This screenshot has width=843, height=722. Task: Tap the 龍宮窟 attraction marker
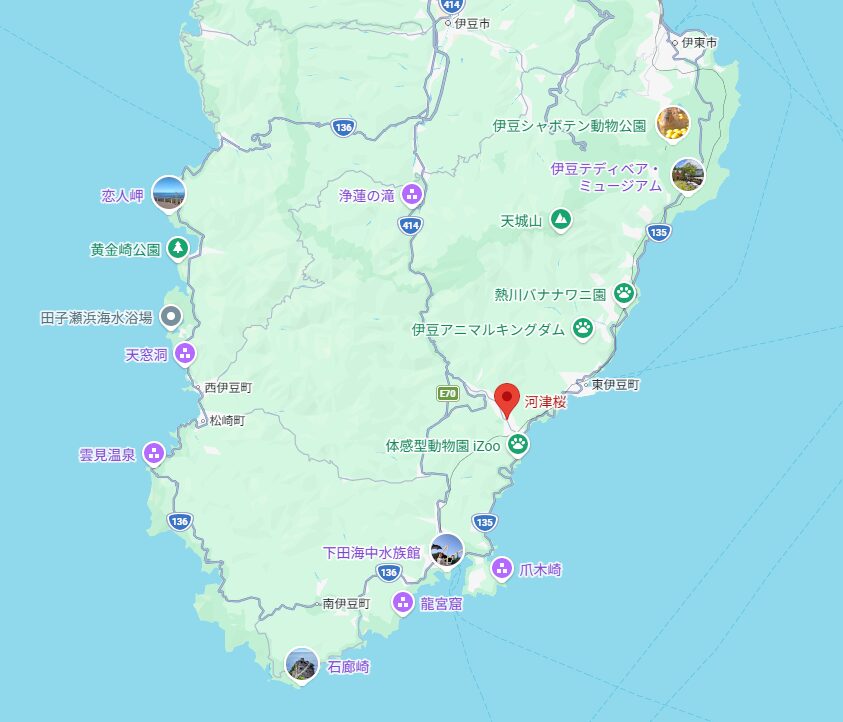[x=402, y=602]
